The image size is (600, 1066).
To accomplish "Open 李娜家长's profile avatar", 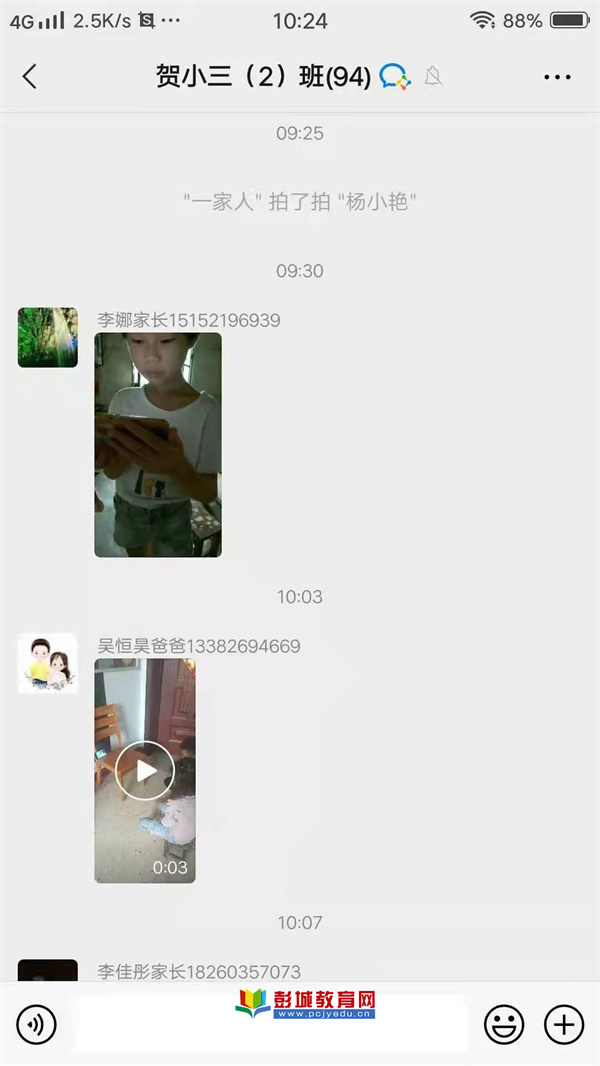I will coord(48,337).
